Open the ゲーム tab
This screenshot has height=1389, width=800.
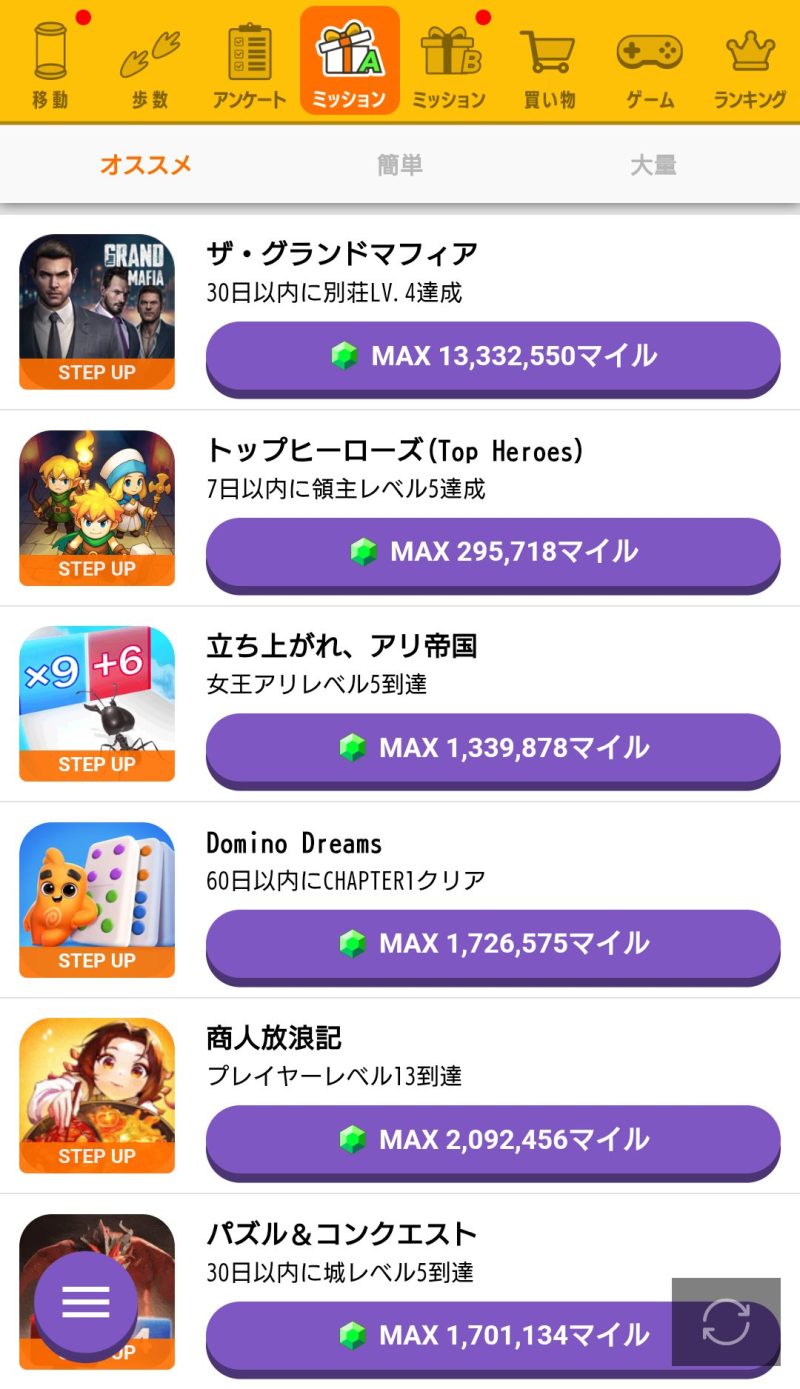pos(649,62)
